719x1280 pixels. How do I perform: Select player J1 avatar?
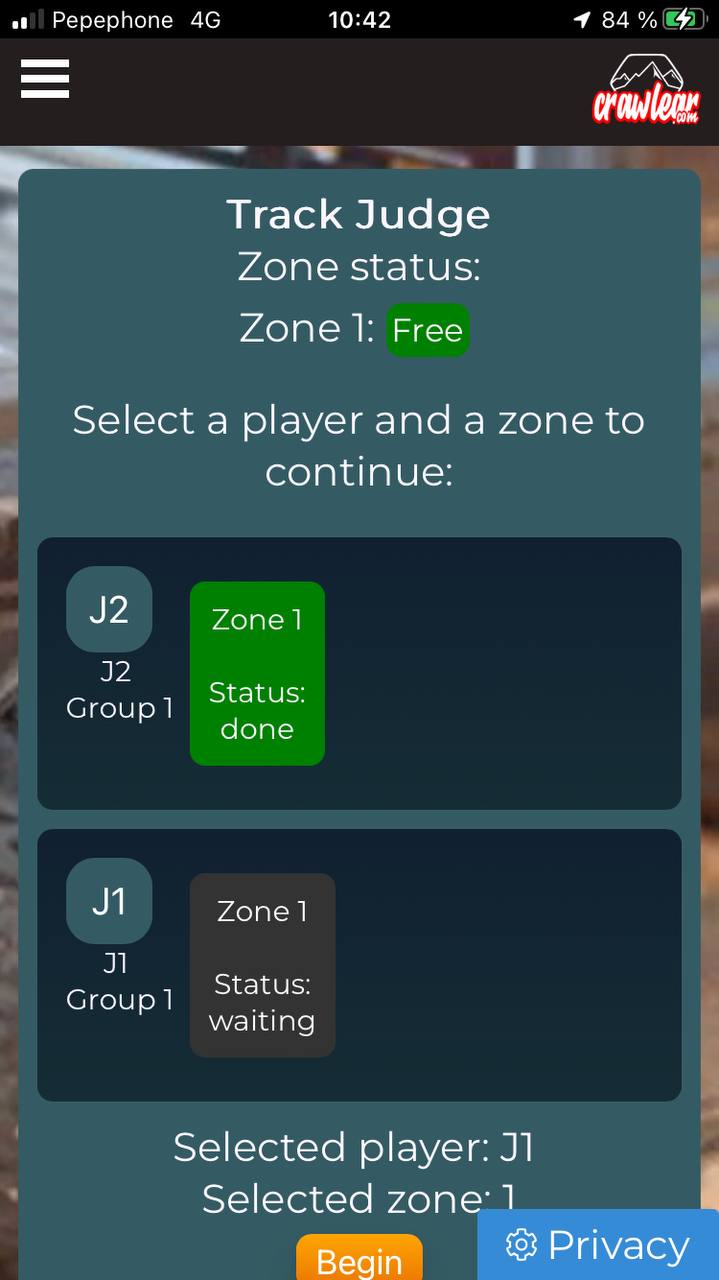pyautogui.click(x=109, y=901)
